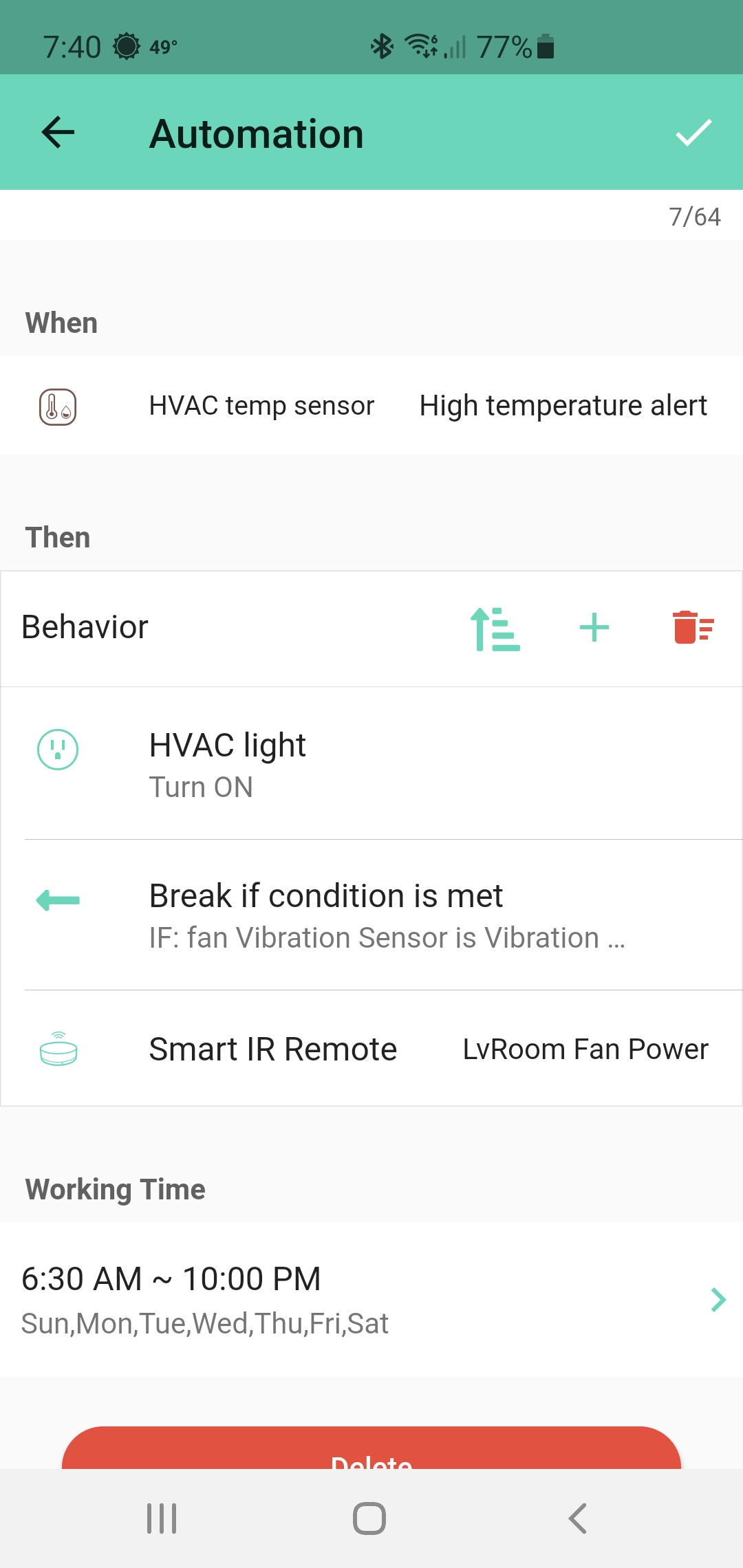Add a new behavior with plus icon
Viewport: 743px width, 1568px height.
coord(594,628)
